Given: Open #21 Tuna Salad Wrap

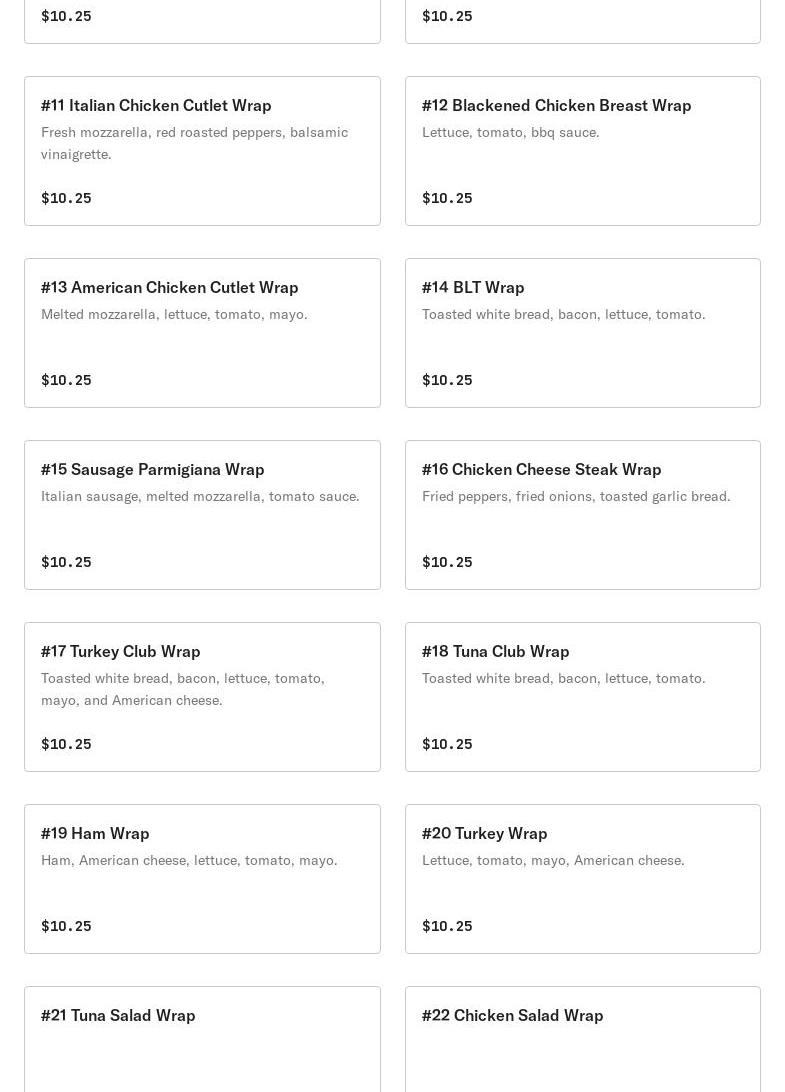Looking at the screenshot, I should tap(202, 1040).
